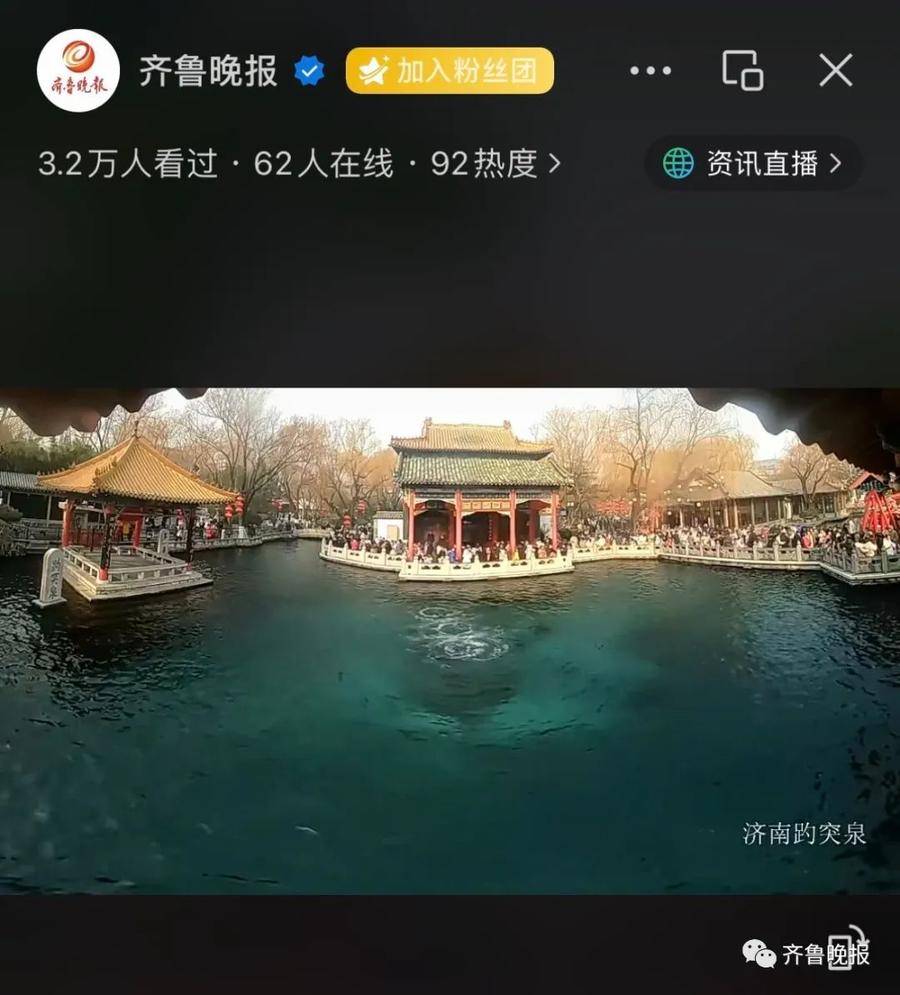
Task: Shrink the live stream to a floating window
Action: pos(743,70)
